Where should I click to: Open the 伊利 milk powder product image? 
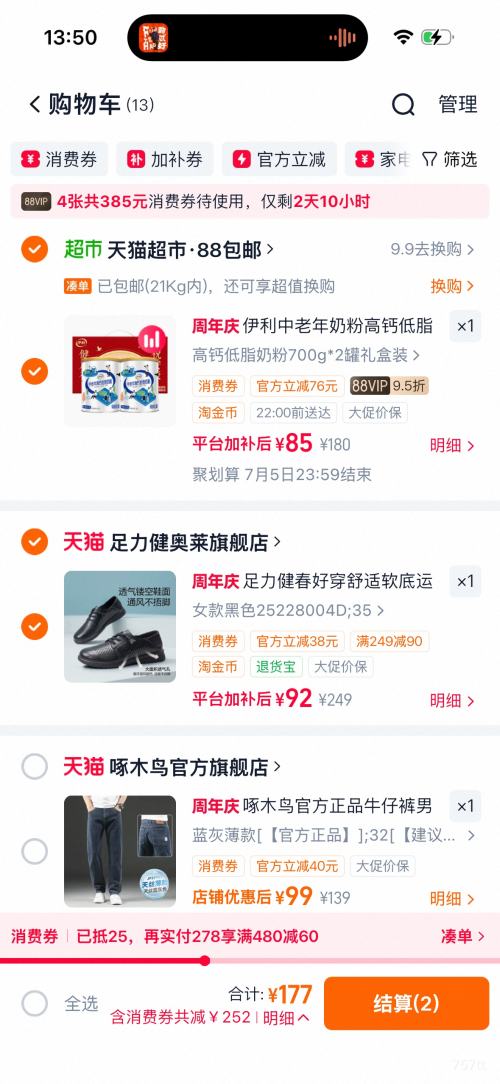click(x=120, y=371)
